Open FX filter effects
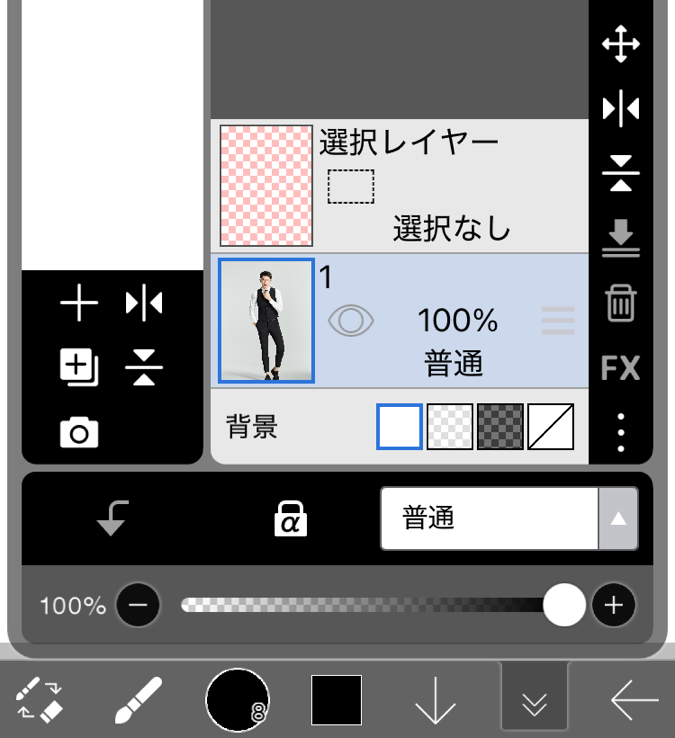The width and height of the screenshot is (675, 738). click(x=621, y=368)
